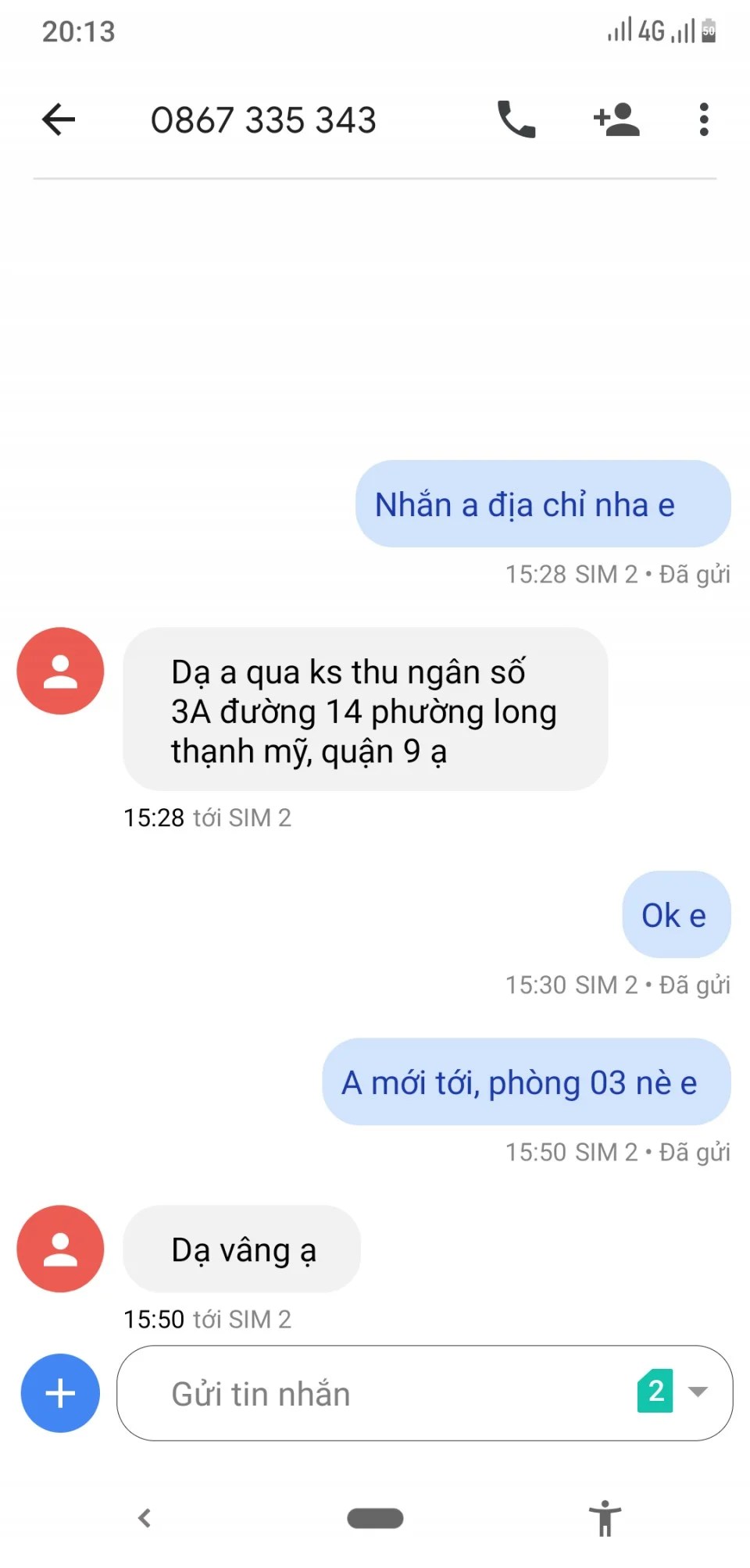The width and height of the screenshot is (750, 1568).
Task: Tap the home pill in the navigation bar
Action: point(375,1518)
